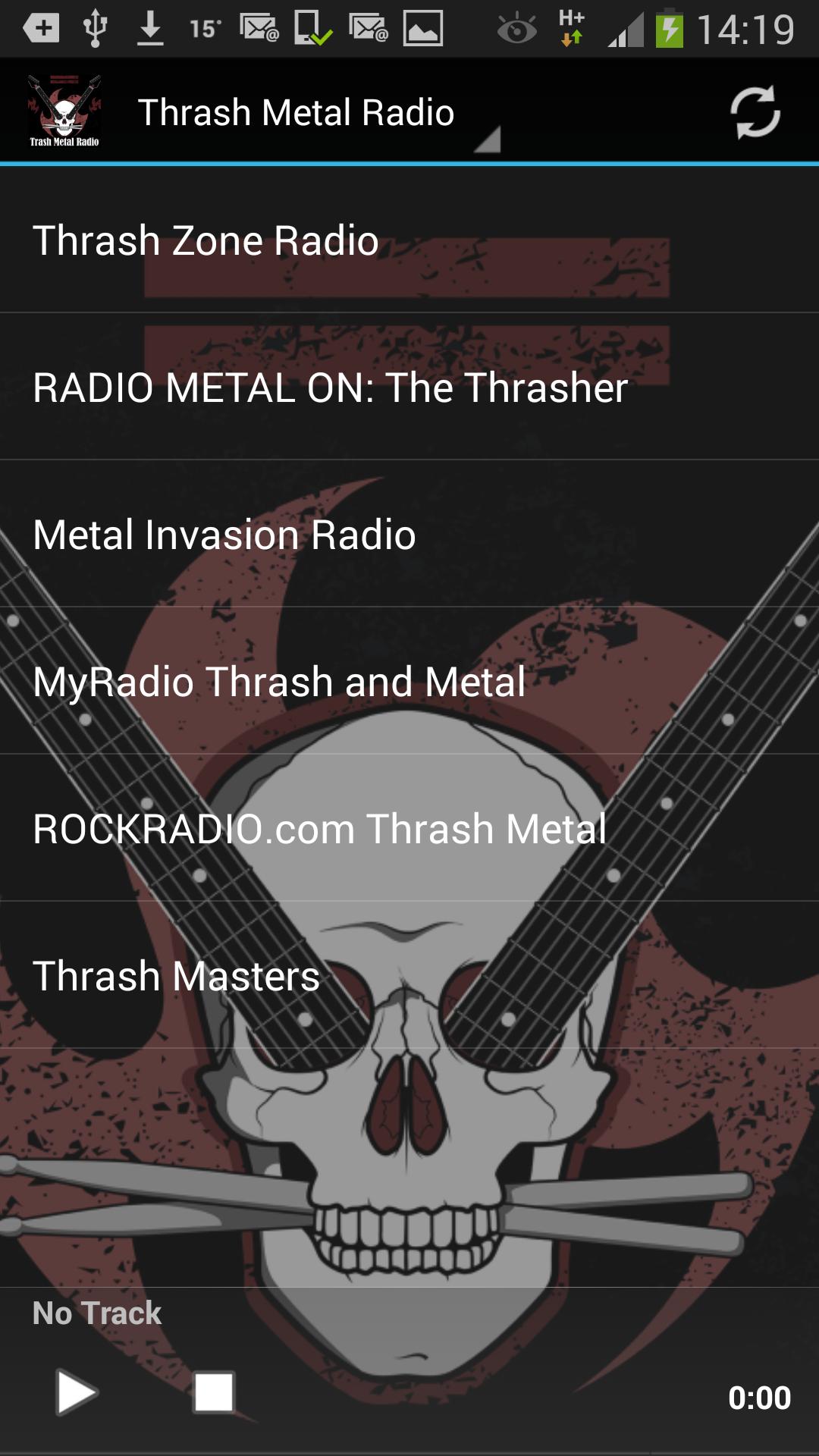Select the Thrash Masters station
This screenshot has width=819, height=1456.
[409, 976]
